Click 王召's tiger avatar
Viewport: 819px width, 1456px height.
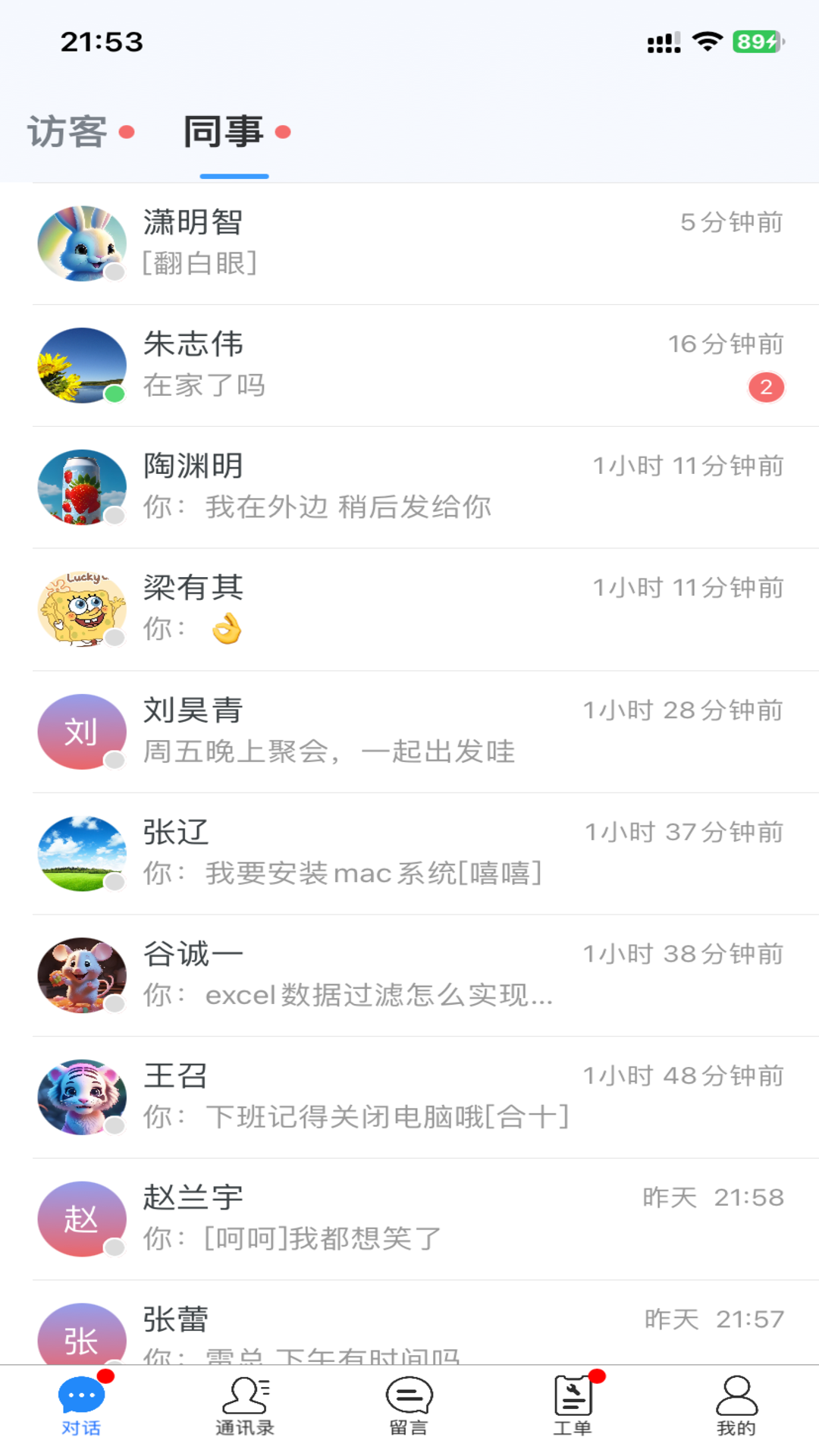[81, 1097]
